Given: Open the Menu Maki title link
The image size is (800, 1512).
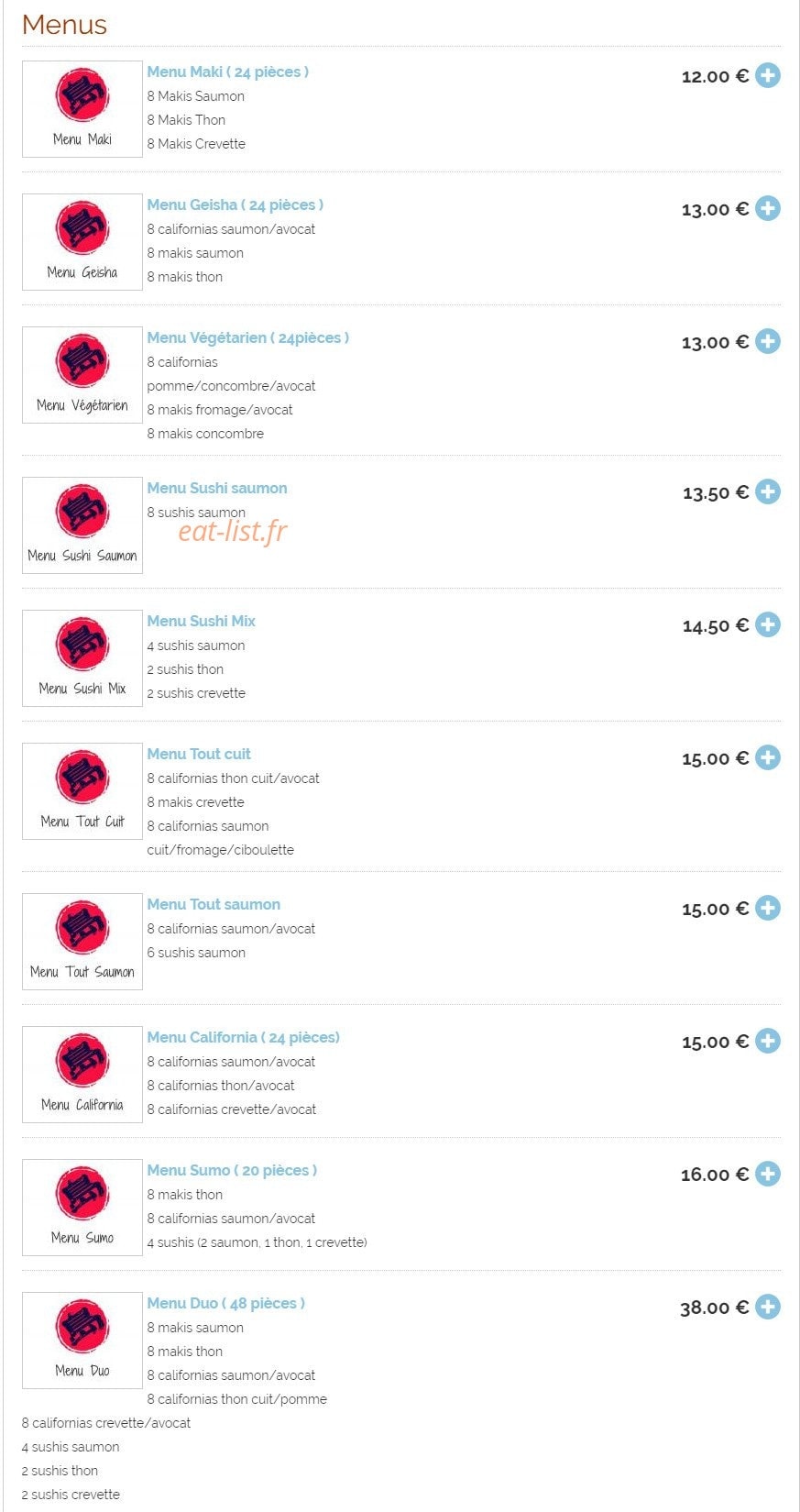Looking at the screenshot, I should pos(227,72).
